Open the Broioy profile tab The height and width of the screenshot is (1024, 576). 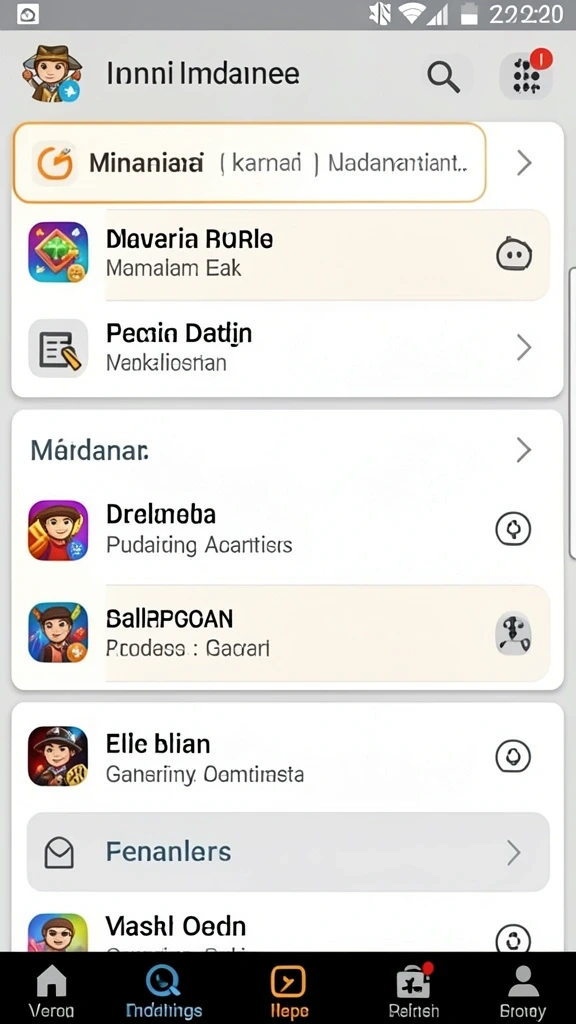[x=522, y=990]
